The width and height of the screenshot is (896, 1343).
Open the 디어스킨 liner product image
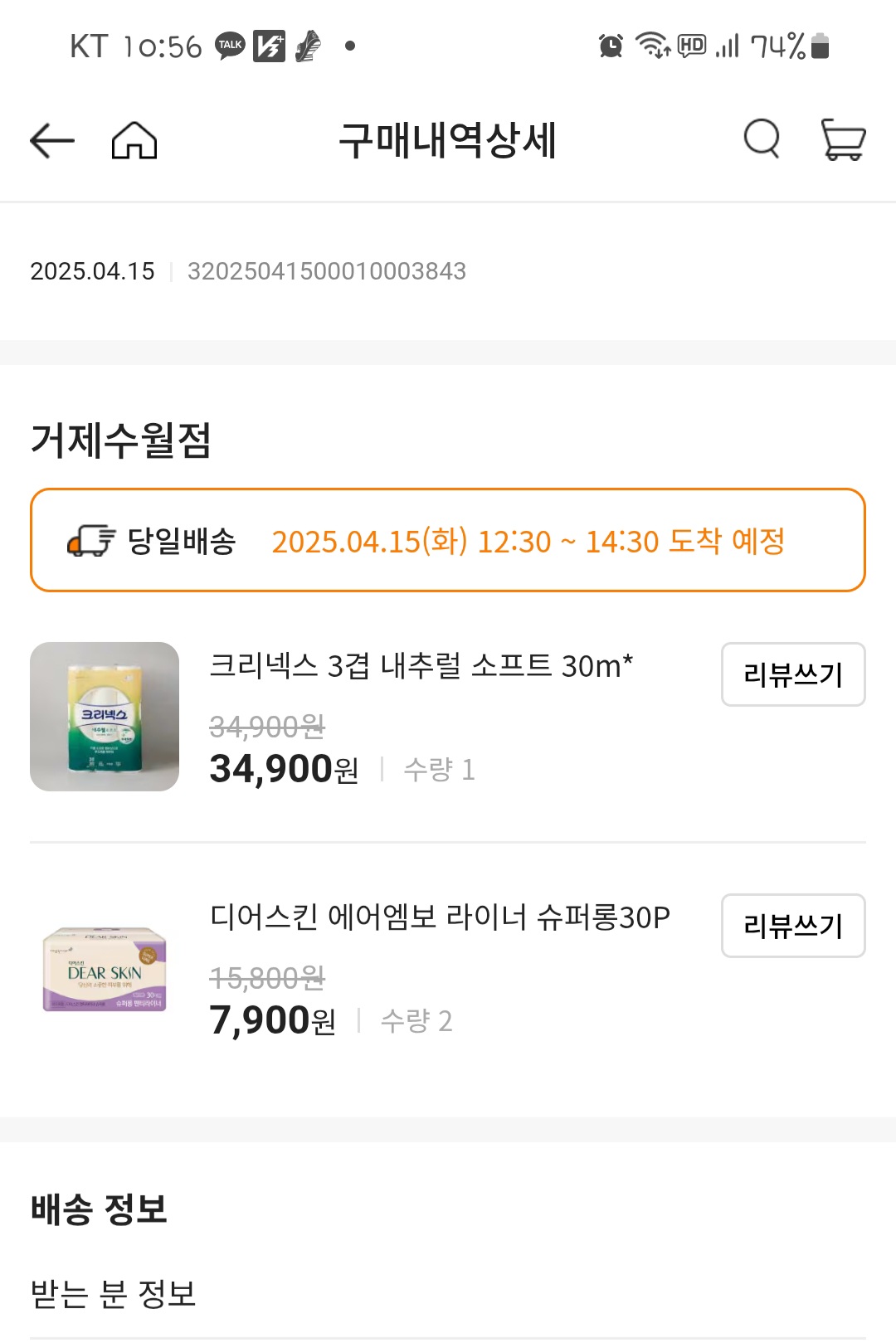coord(105,969)
